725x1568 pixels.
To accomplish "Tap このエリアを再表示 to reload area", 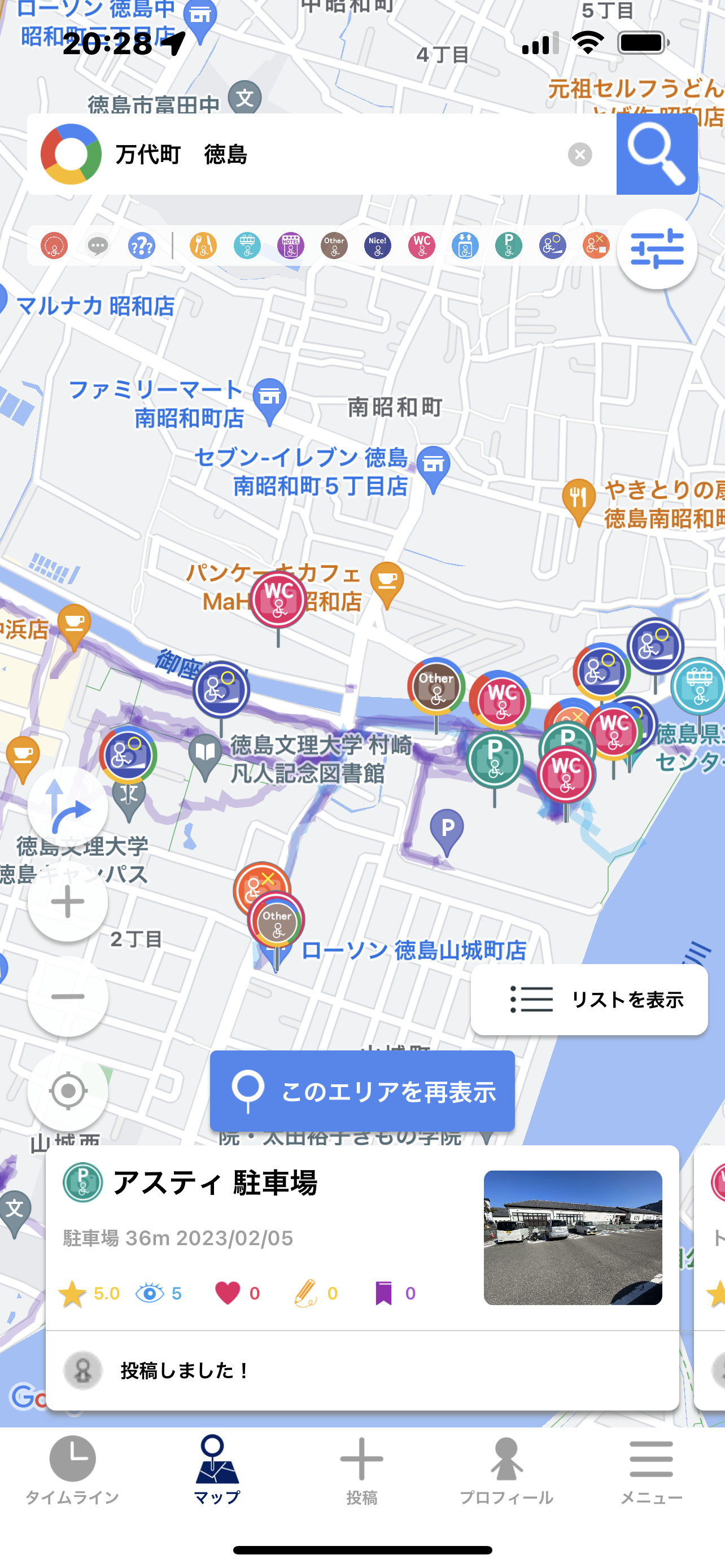I will [362, 1092].
